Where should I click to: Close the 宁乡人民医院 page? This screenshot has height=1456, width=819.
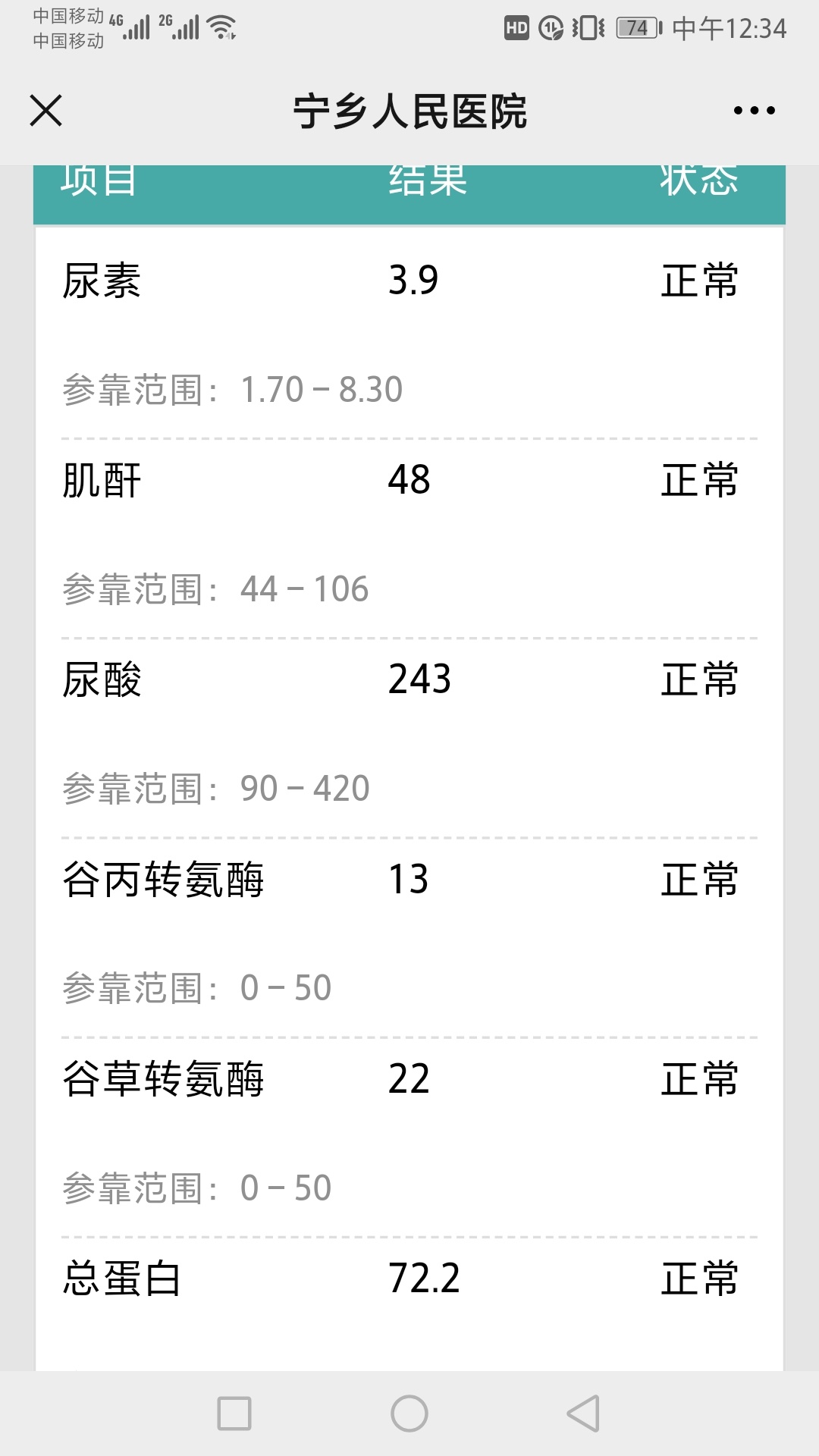45,111
